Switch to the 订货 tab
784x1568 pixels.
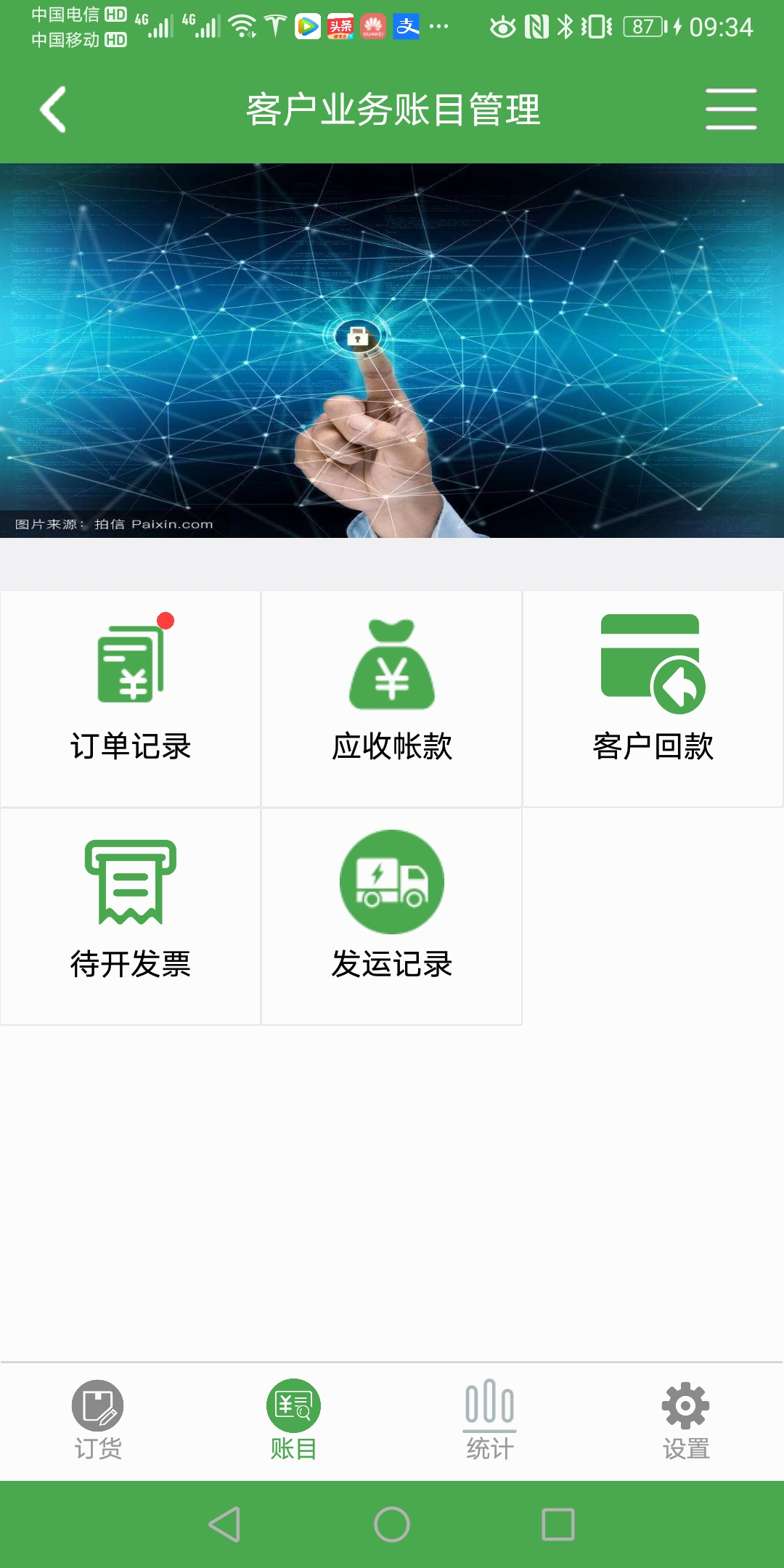pos(98,1421)
